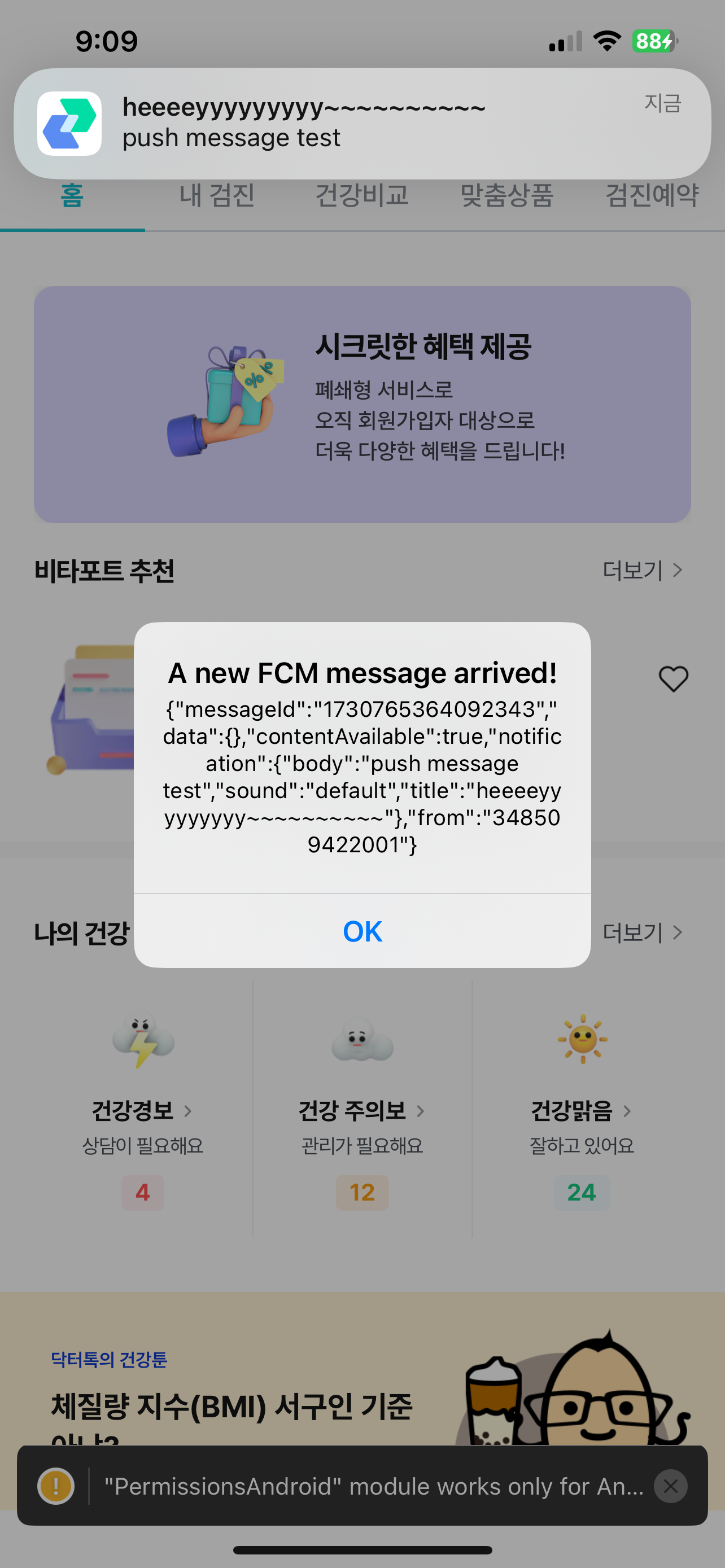Screen dimensions: 725x1568
Task: Go to the 검진예약 tab
Action: [x=652, y=196]
